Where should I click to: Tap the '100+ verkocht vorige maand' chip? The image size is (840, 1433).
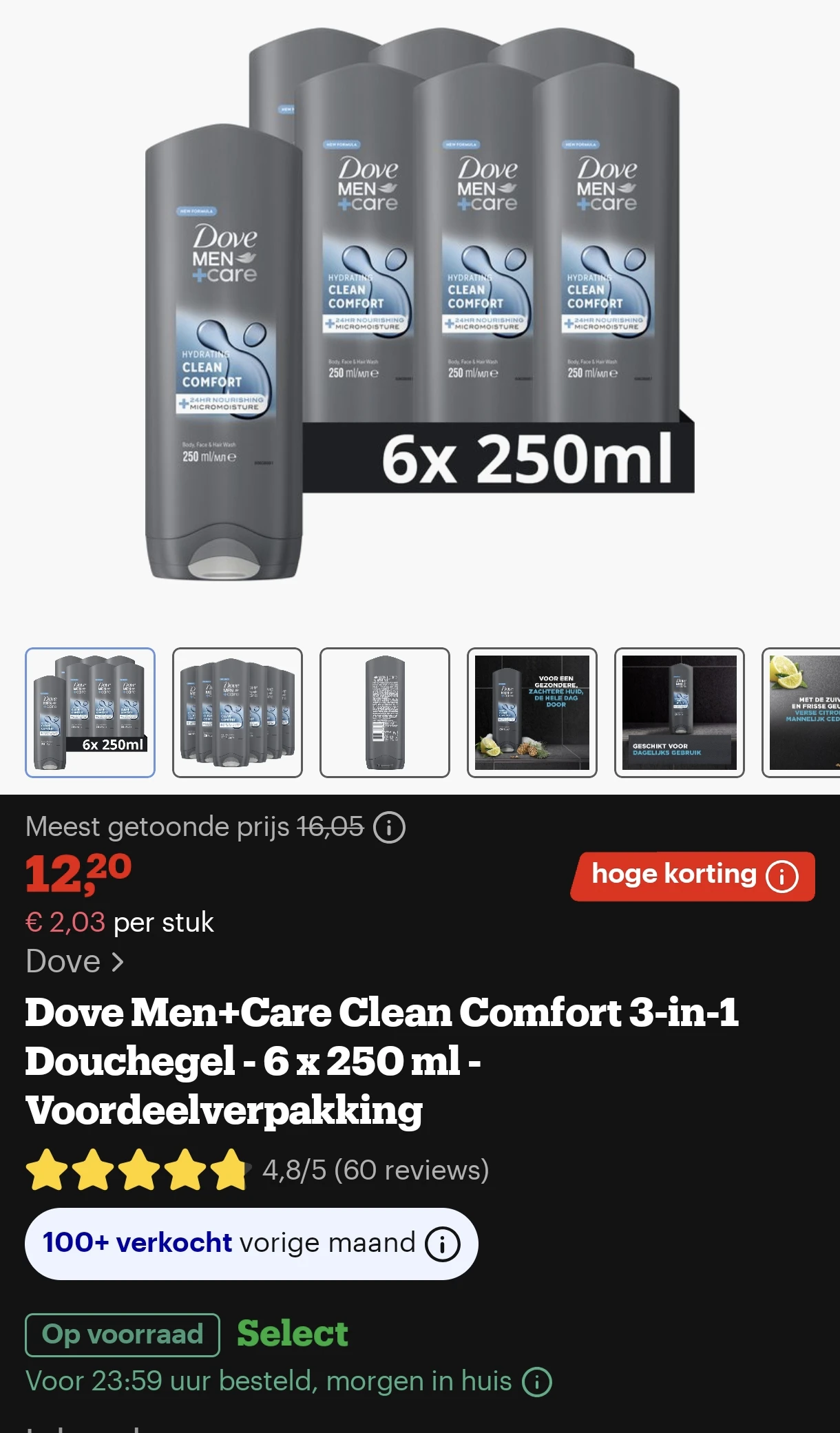(251, 1244)
